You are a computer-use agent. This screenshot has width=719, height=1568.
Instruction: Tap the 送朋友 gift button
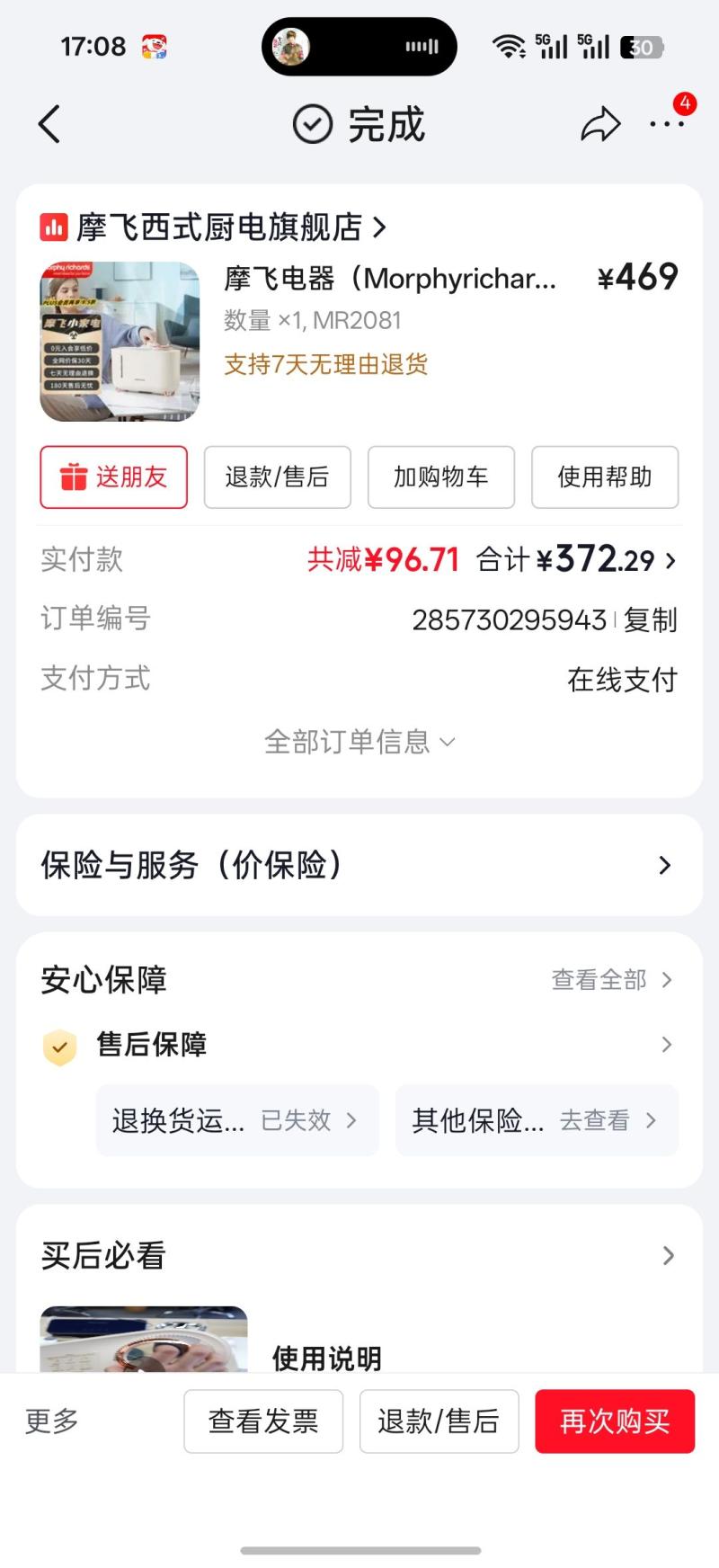pos(114,477)
